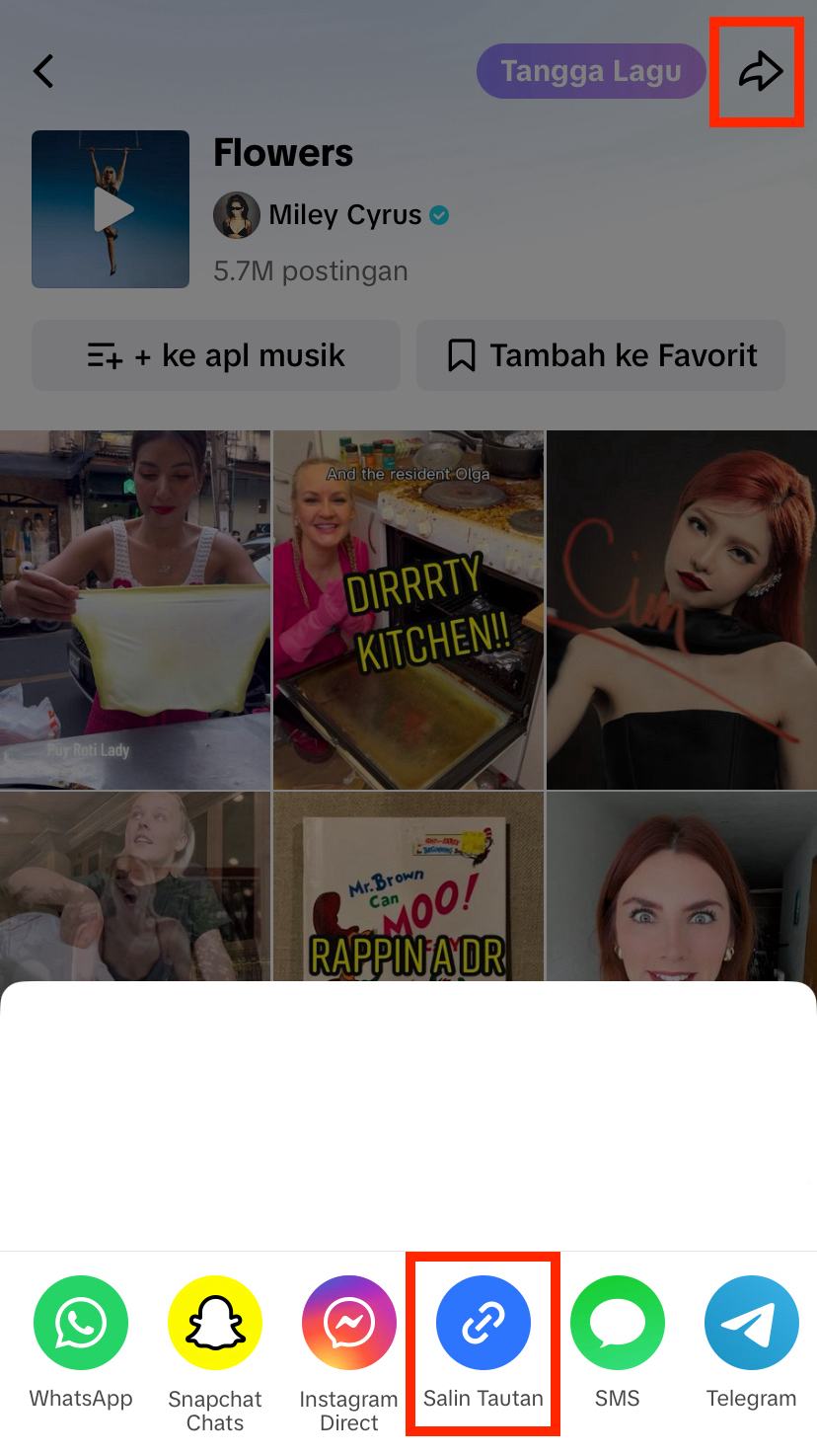817x1456 pixels.
Task: Open the Tangga Lagu chip
Action: (x=591, y=72)
